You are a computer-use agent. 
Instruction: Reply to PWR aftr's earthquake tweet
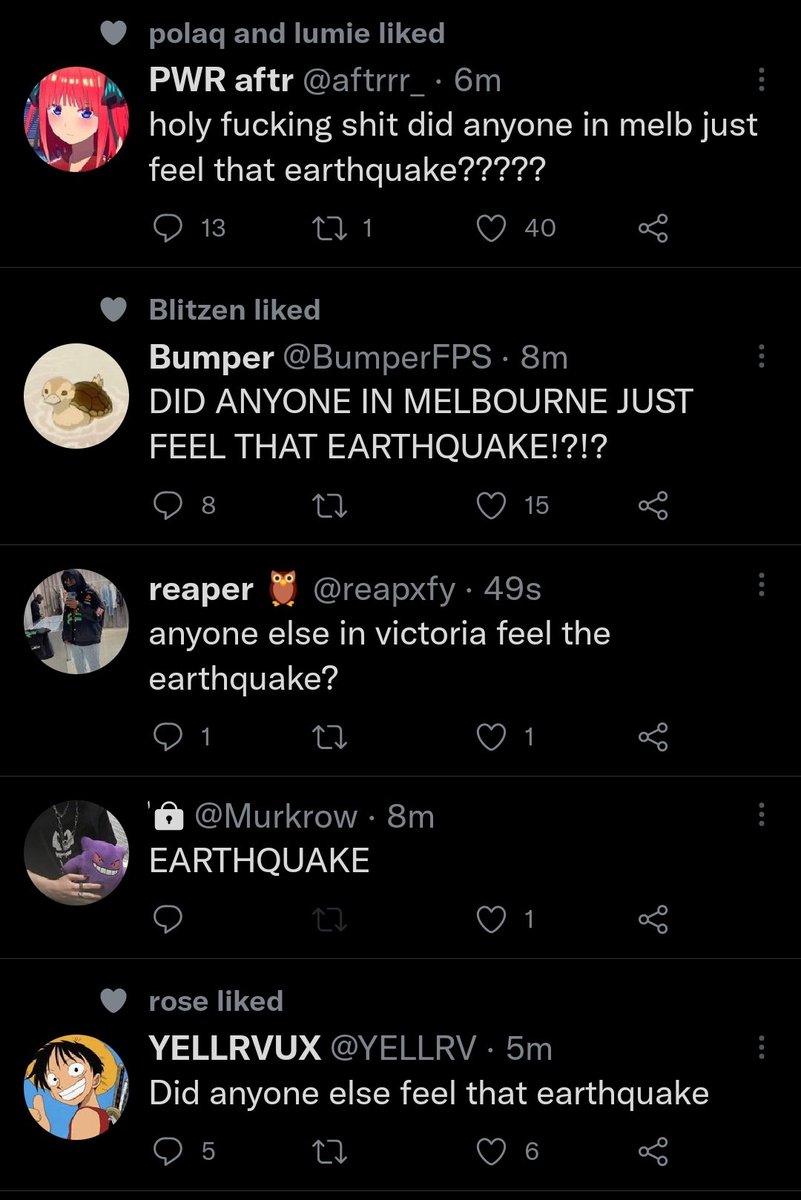[x=166, y=229]
